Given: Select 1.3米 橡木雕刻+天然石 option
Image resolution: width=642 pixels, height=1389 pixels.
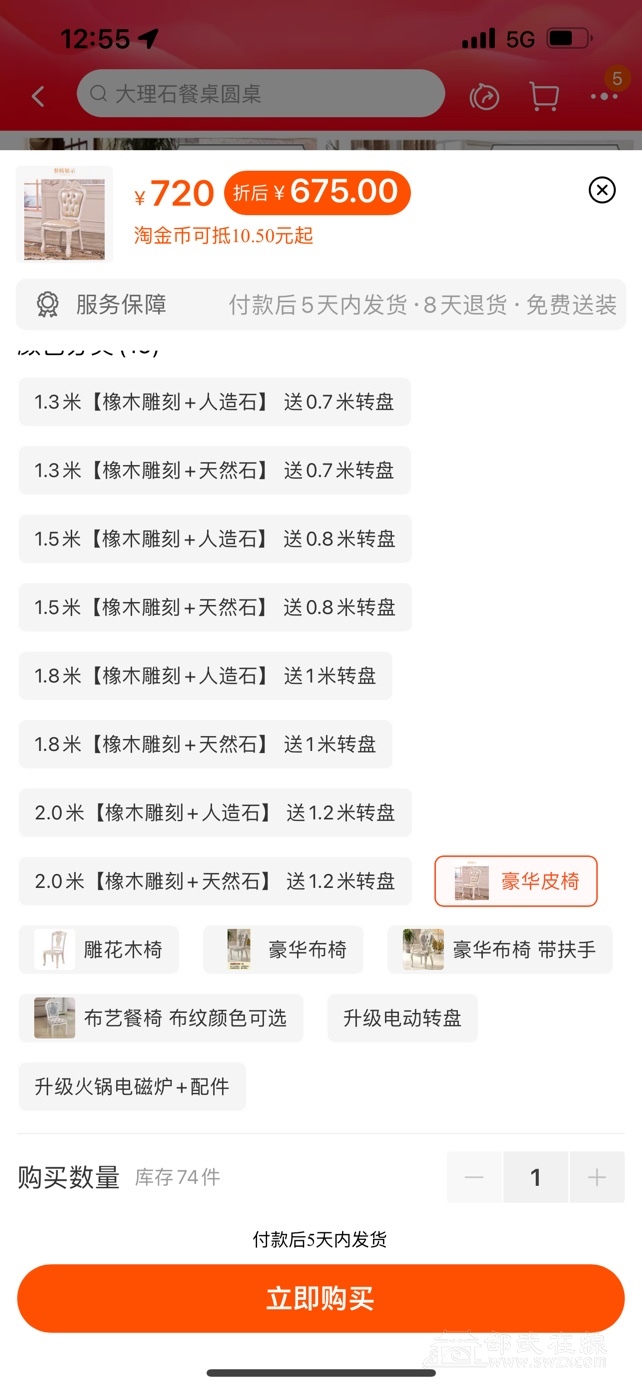Looking at the screenshot, I should click(x=214, y=470).
